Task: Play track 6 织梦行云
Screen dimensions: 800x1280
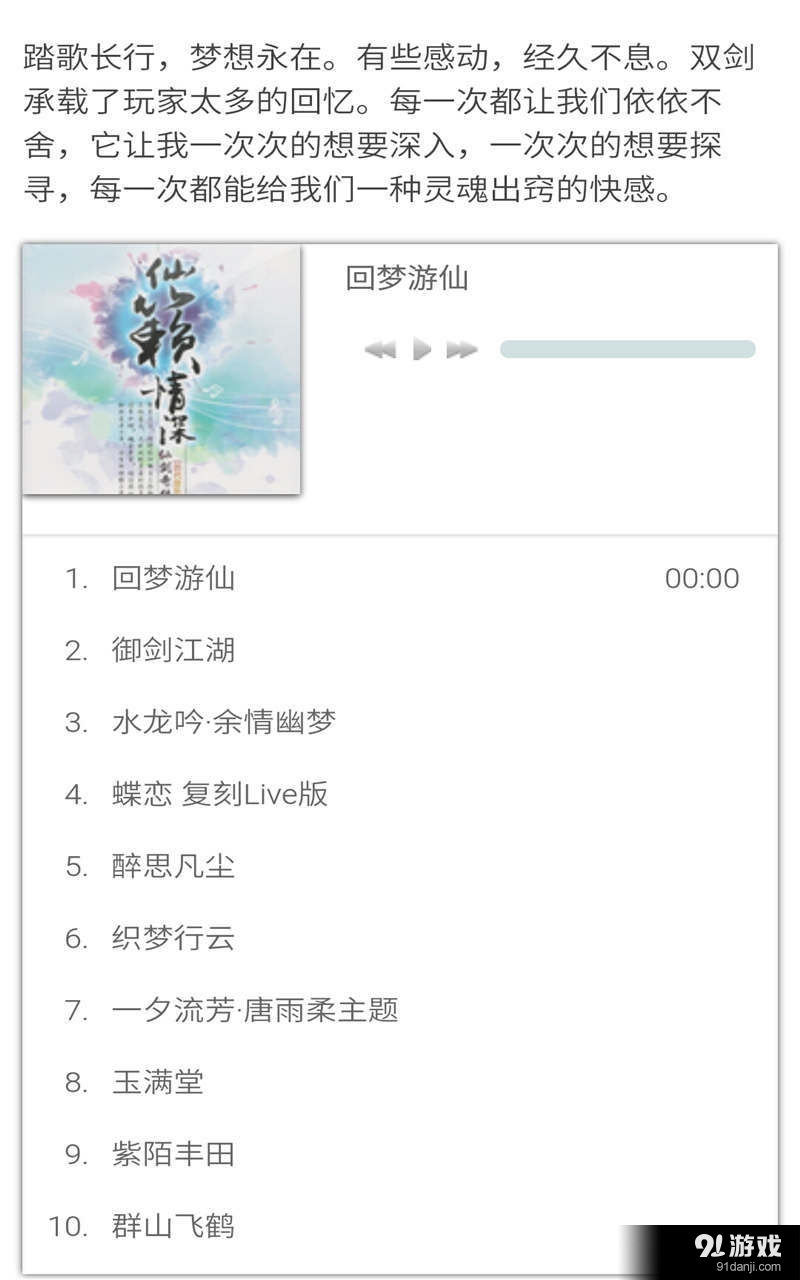Action: (174, 938)
